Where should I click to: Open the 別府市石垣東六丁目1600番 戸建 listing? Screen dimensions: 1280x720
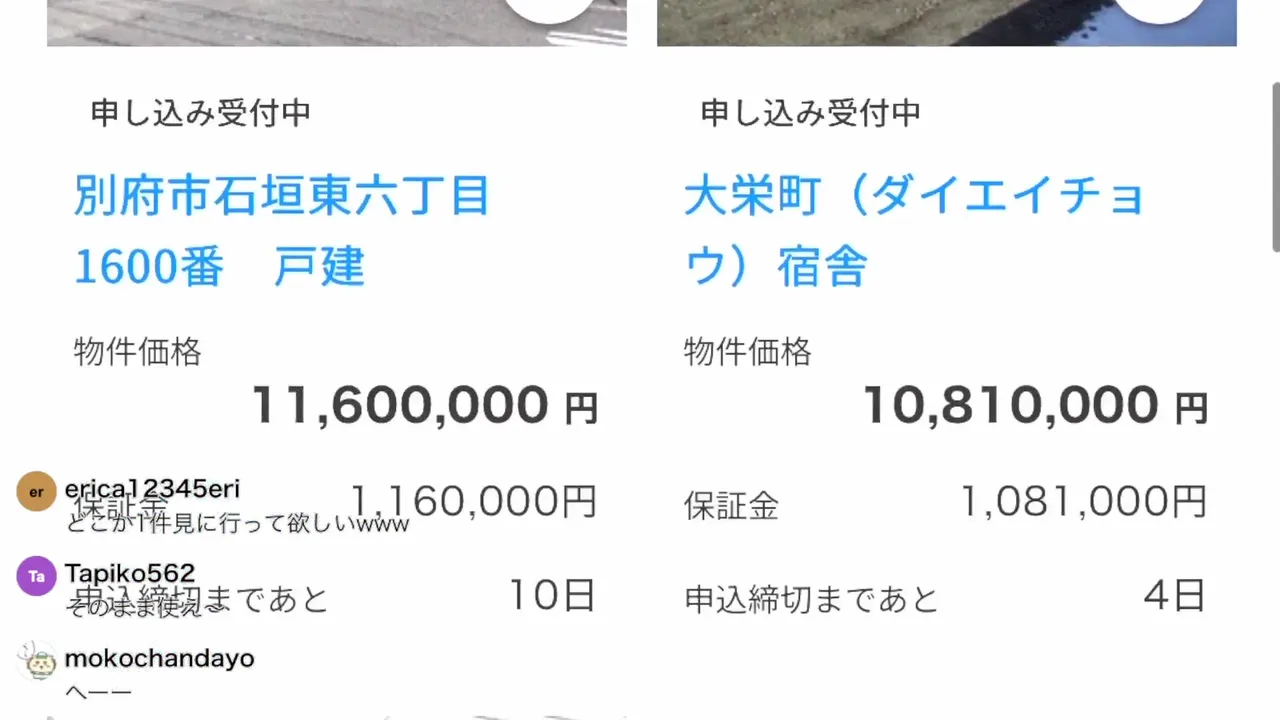(x=282, y=230)
